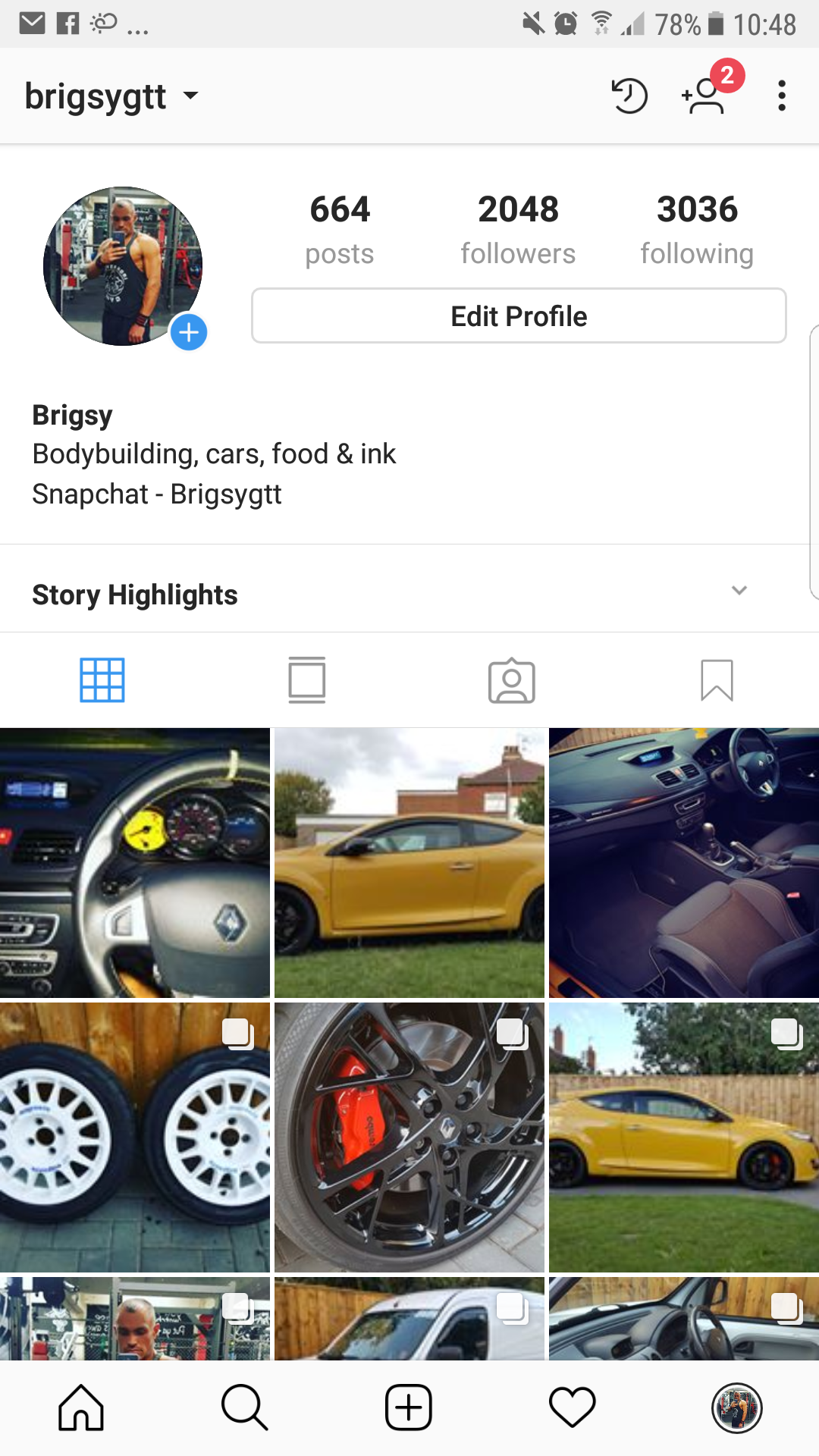Create a new post with plus button

coord(409,1407)
